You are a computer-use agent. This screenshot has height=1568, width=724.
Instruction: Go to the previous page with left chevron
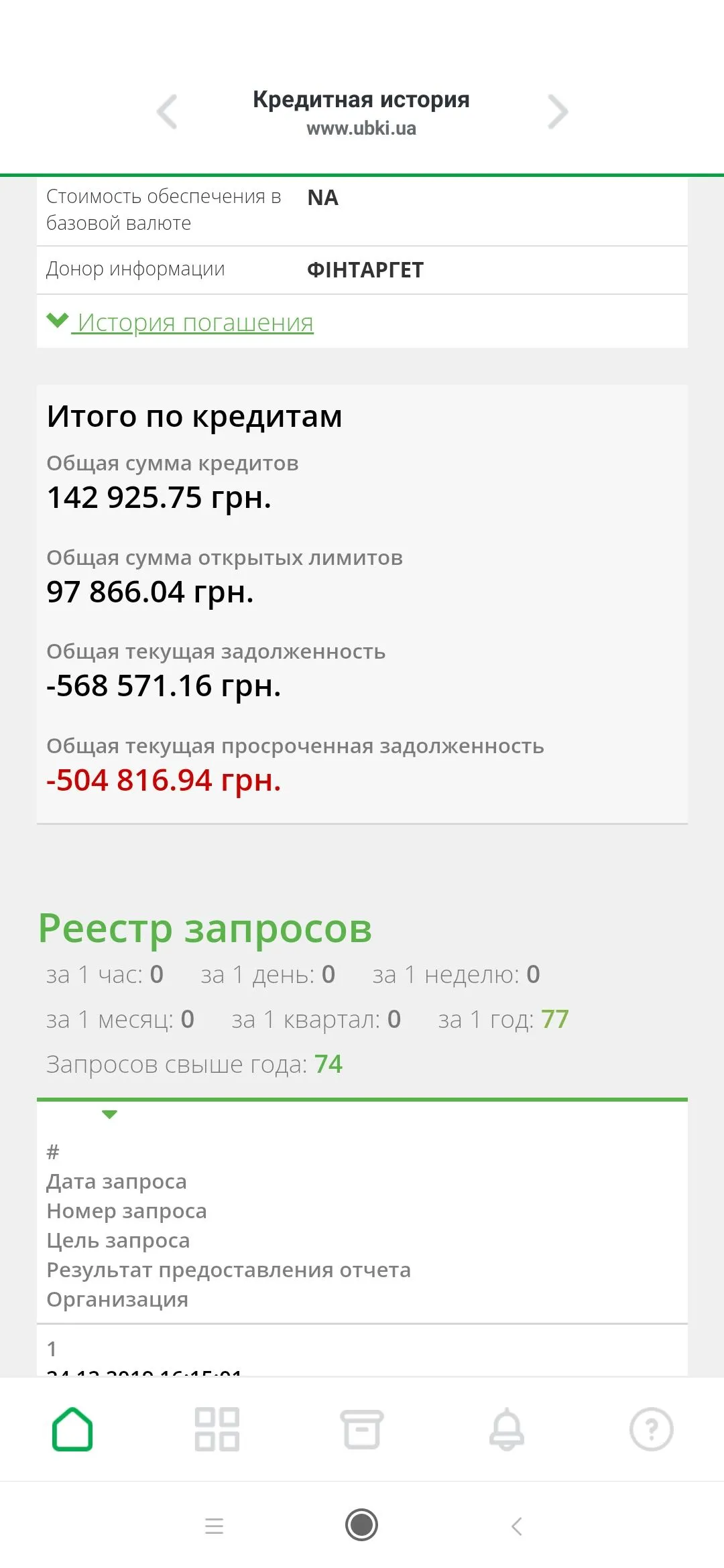click(x=167, y=111)
